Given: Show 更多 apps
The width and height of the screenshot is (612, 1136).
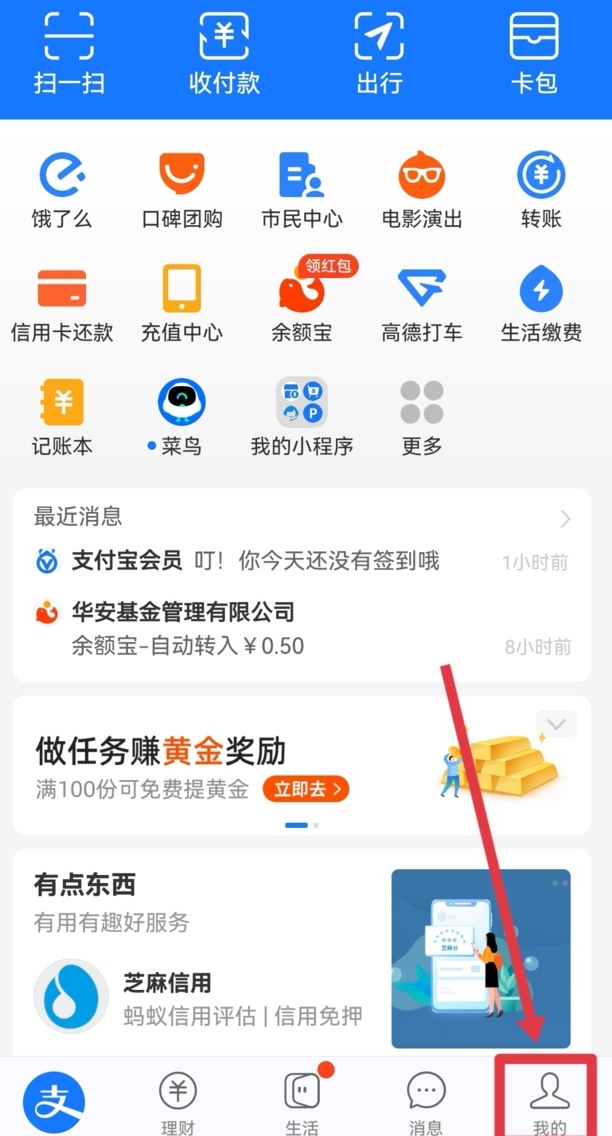Looking at the screenshot, I should 422,418.
